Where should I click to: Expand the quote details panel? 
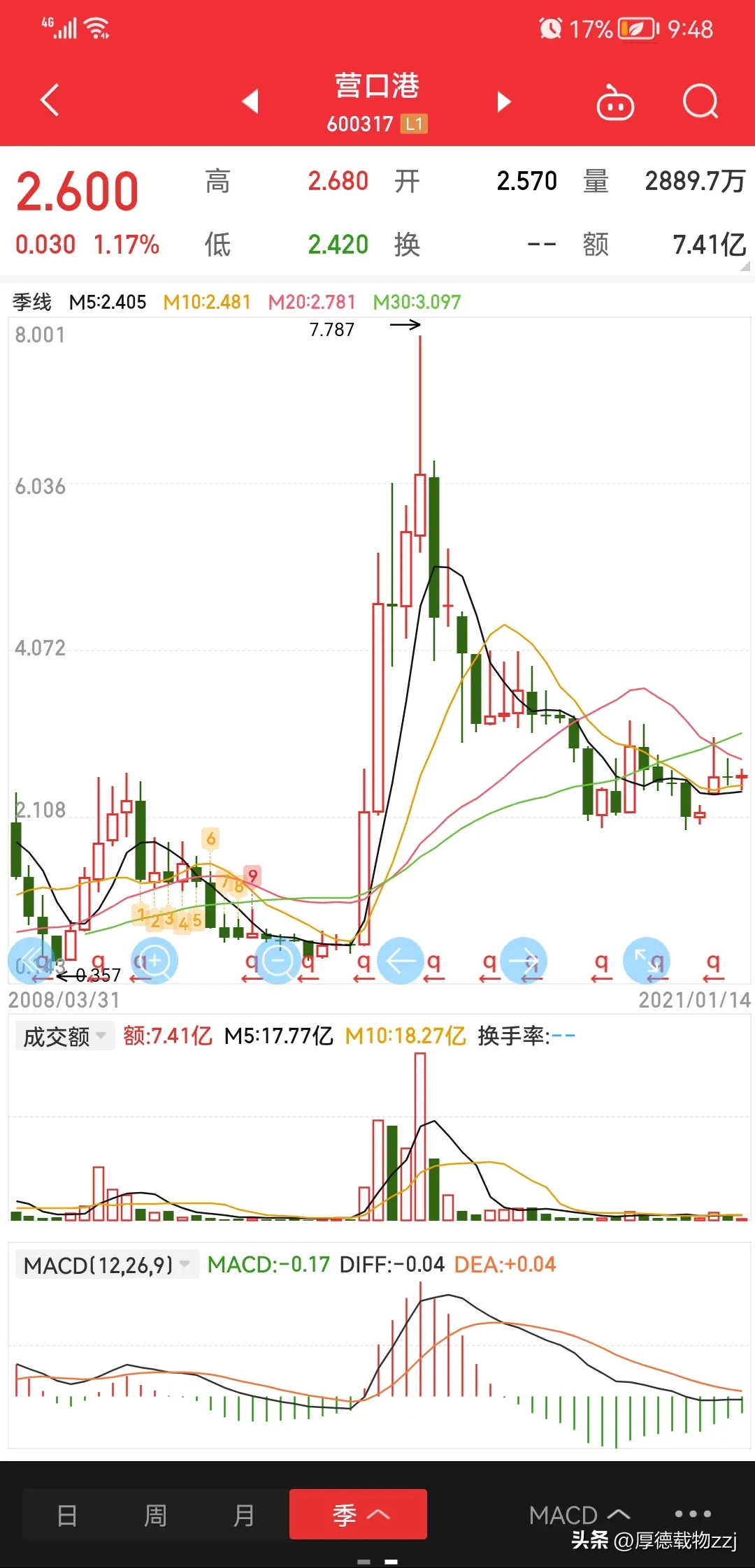click(x=745, y=266)
